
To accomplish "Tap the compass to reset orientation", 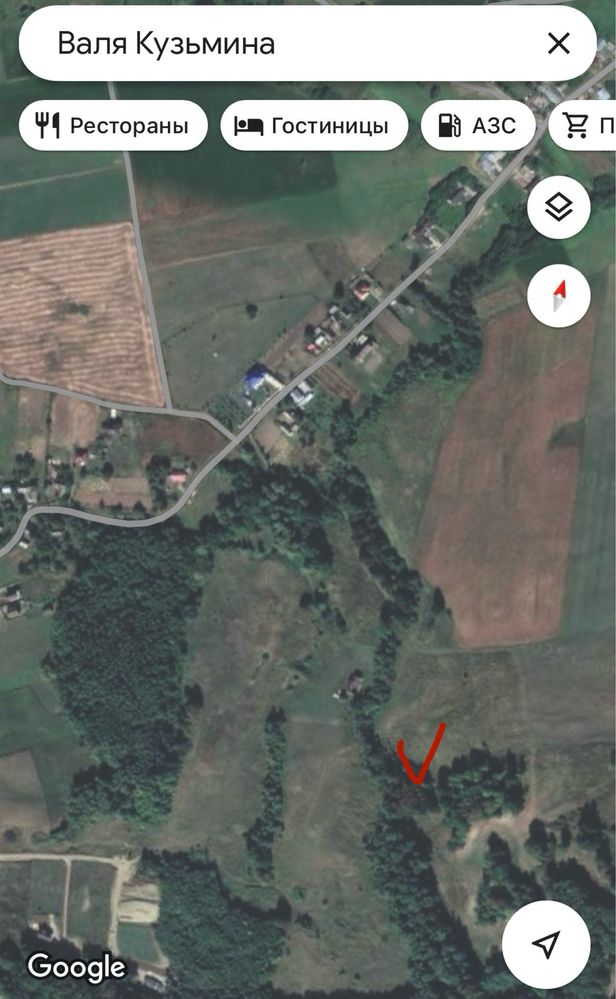I will pos(559,296).
